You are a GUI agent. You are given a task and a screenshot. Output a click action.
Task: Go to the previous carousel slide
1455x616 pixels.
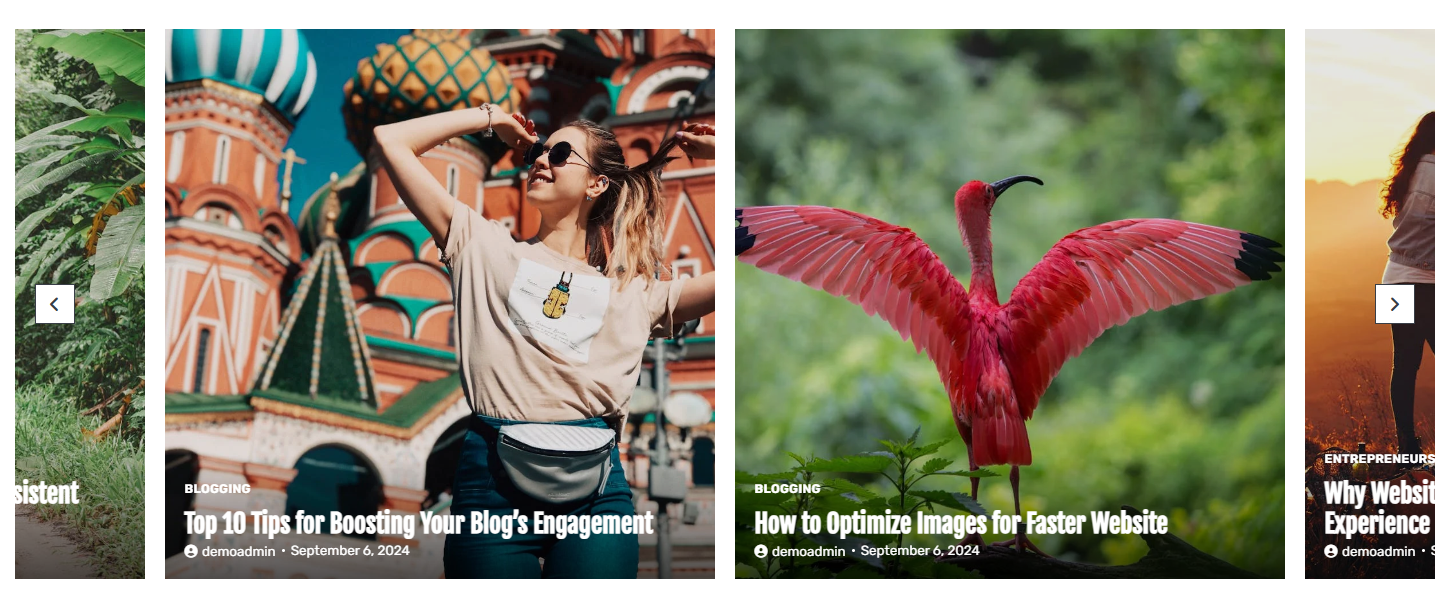(x=55, y=304)
